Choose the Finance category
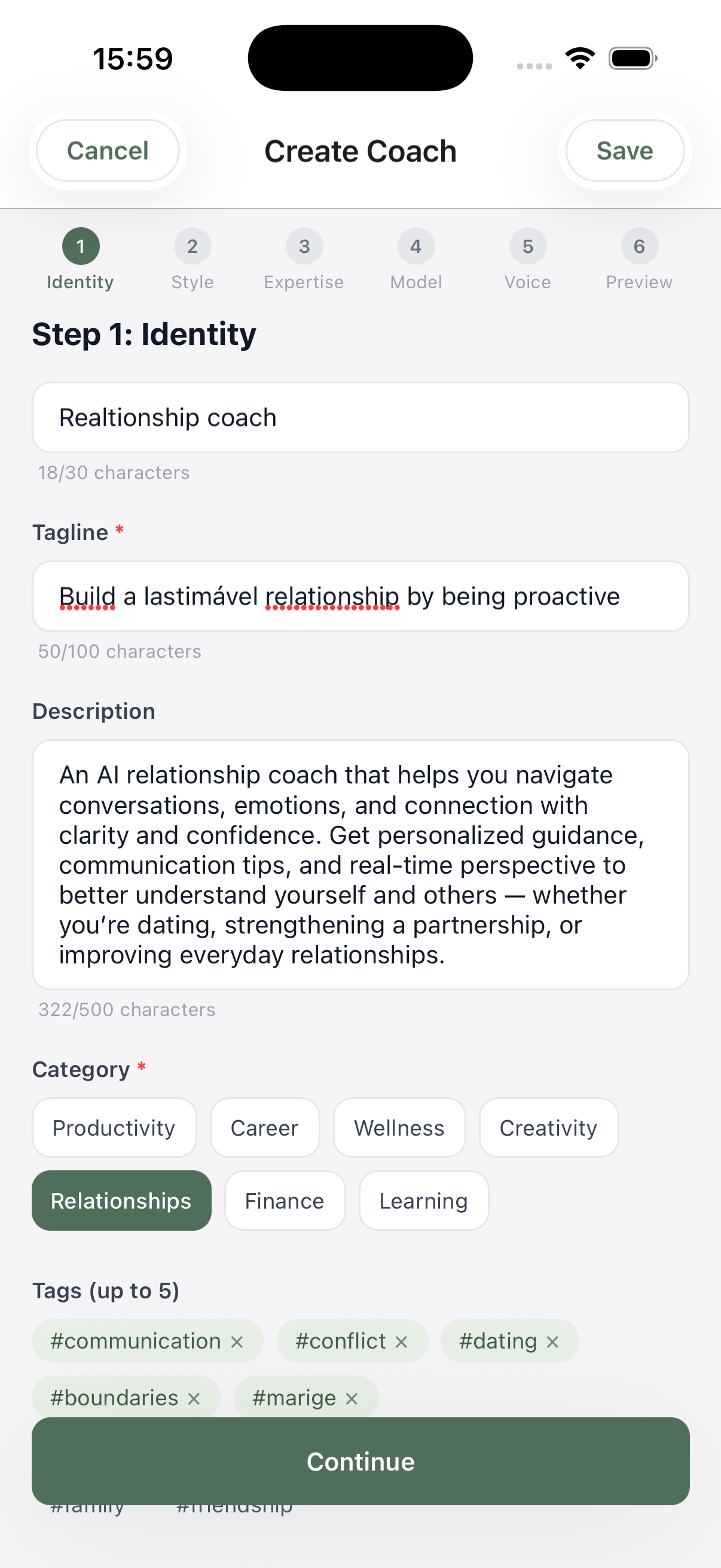721x1568 pixels. (x=285, y=1200)
